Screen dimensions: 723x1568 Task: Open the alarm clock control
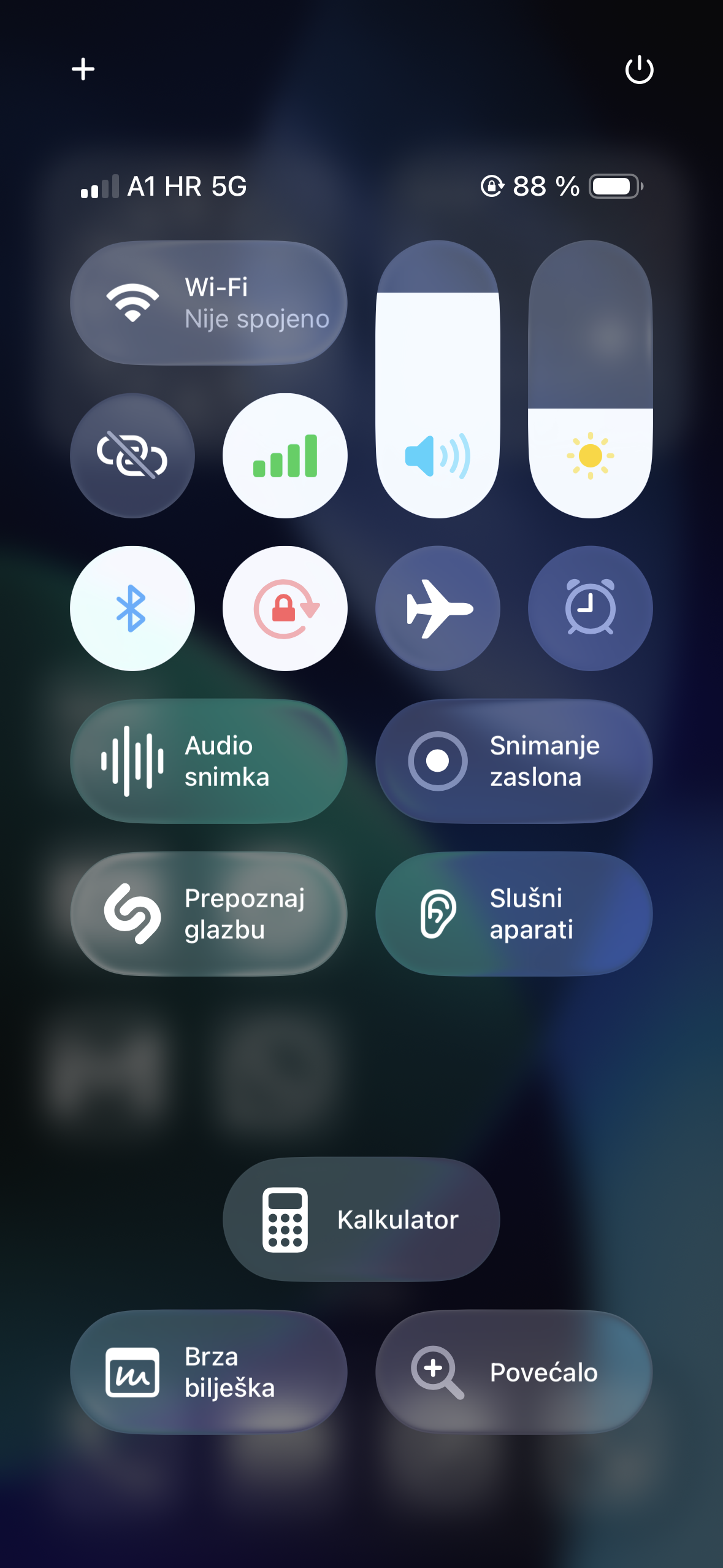590,608
